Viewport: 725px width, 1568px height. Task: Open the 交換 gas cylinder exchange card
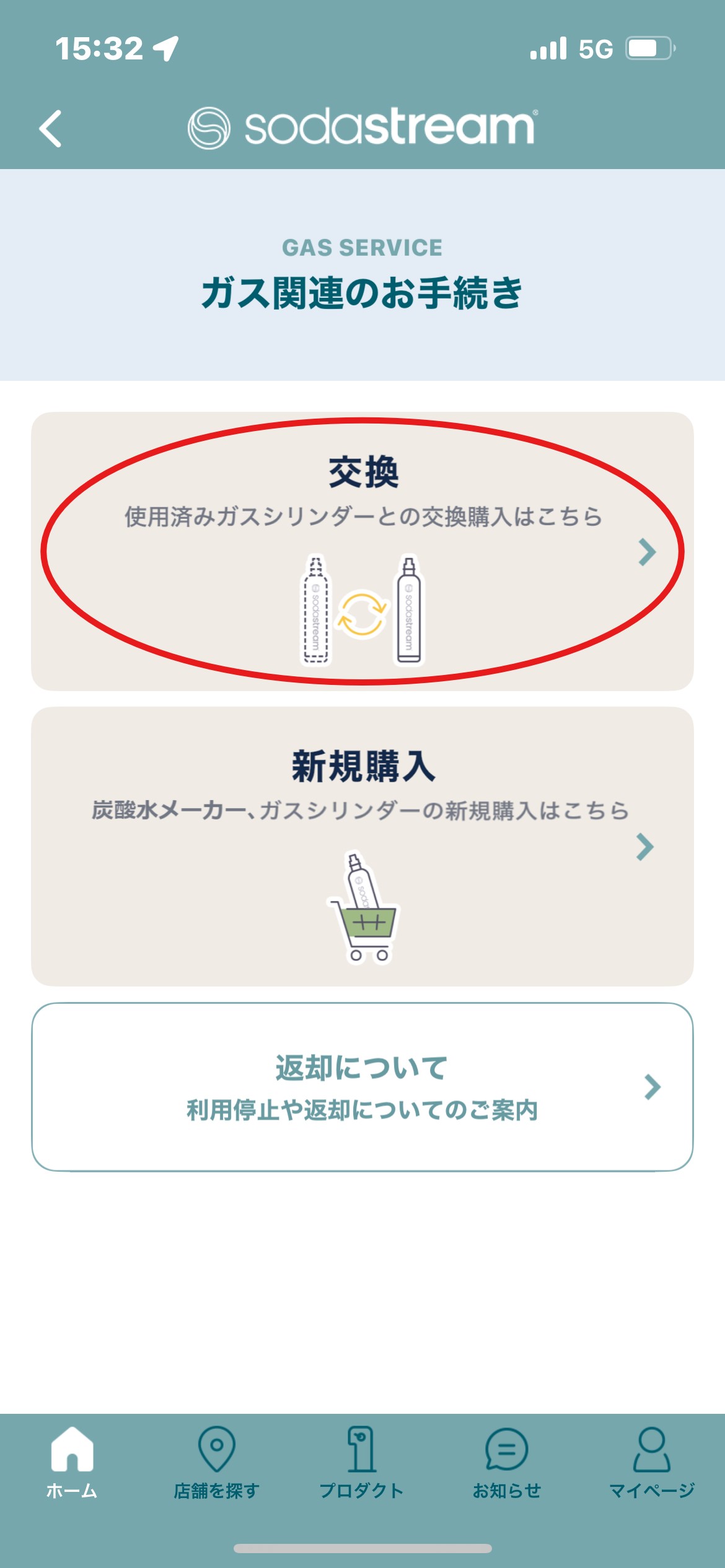(x=362, y=551)
